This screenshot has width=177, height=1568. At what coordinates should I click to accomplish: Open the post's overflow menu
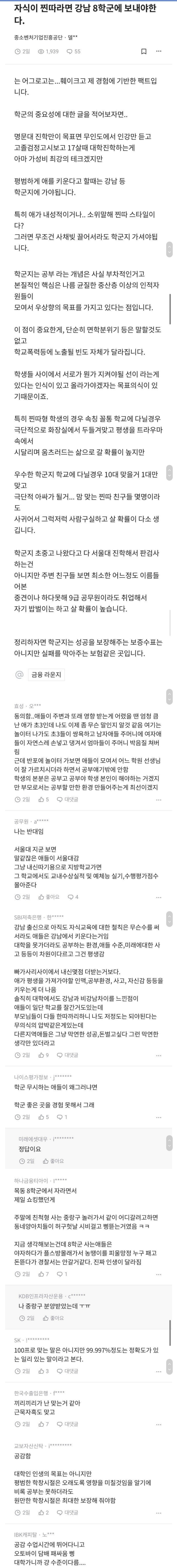click(159, 52)
